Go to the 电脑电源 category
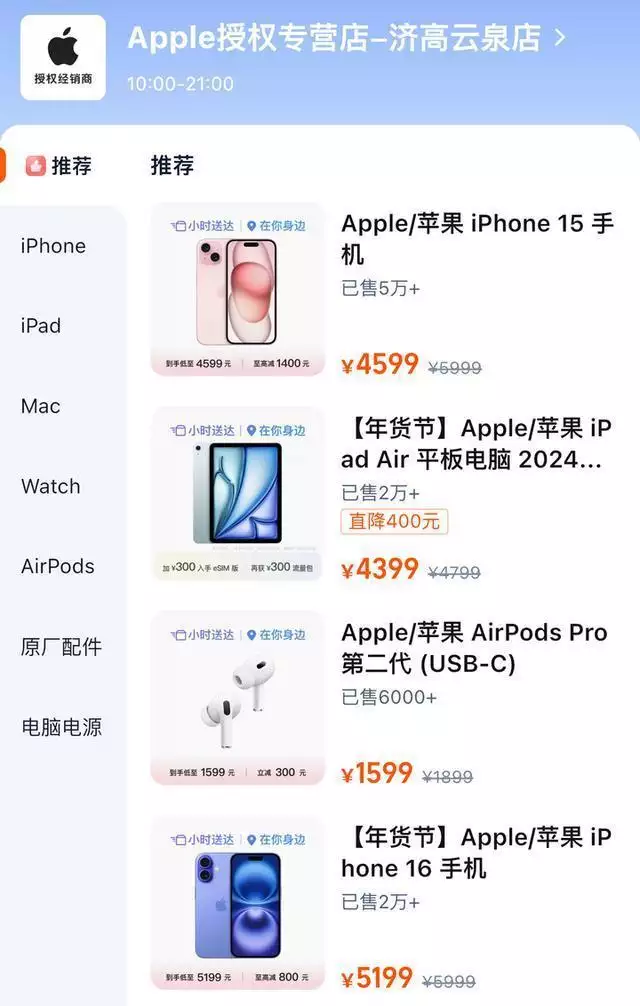This screenshot has height=1006, width=640. pos(61,727)
